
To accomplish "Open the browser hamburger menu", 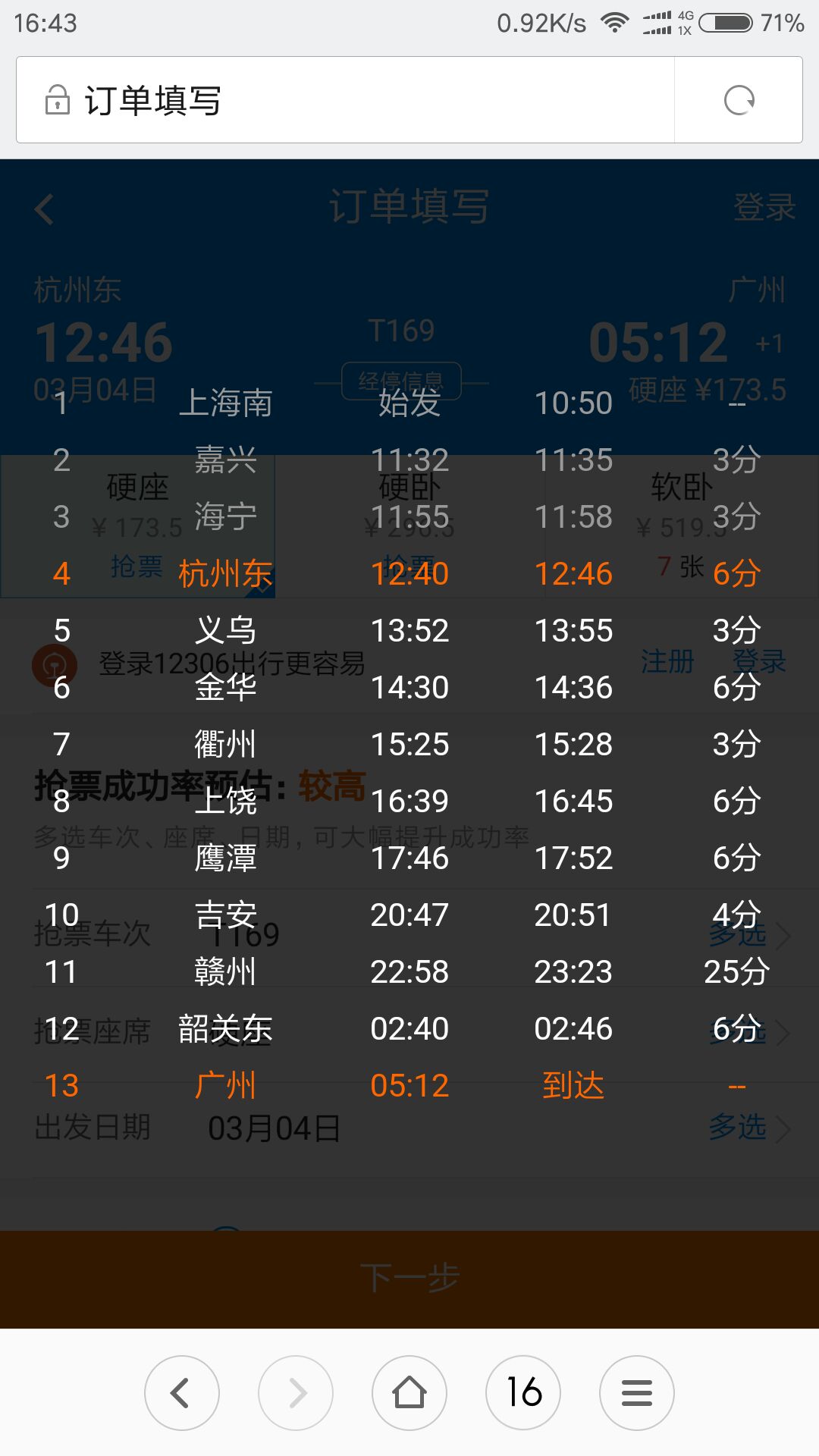I will (637, 1392).
